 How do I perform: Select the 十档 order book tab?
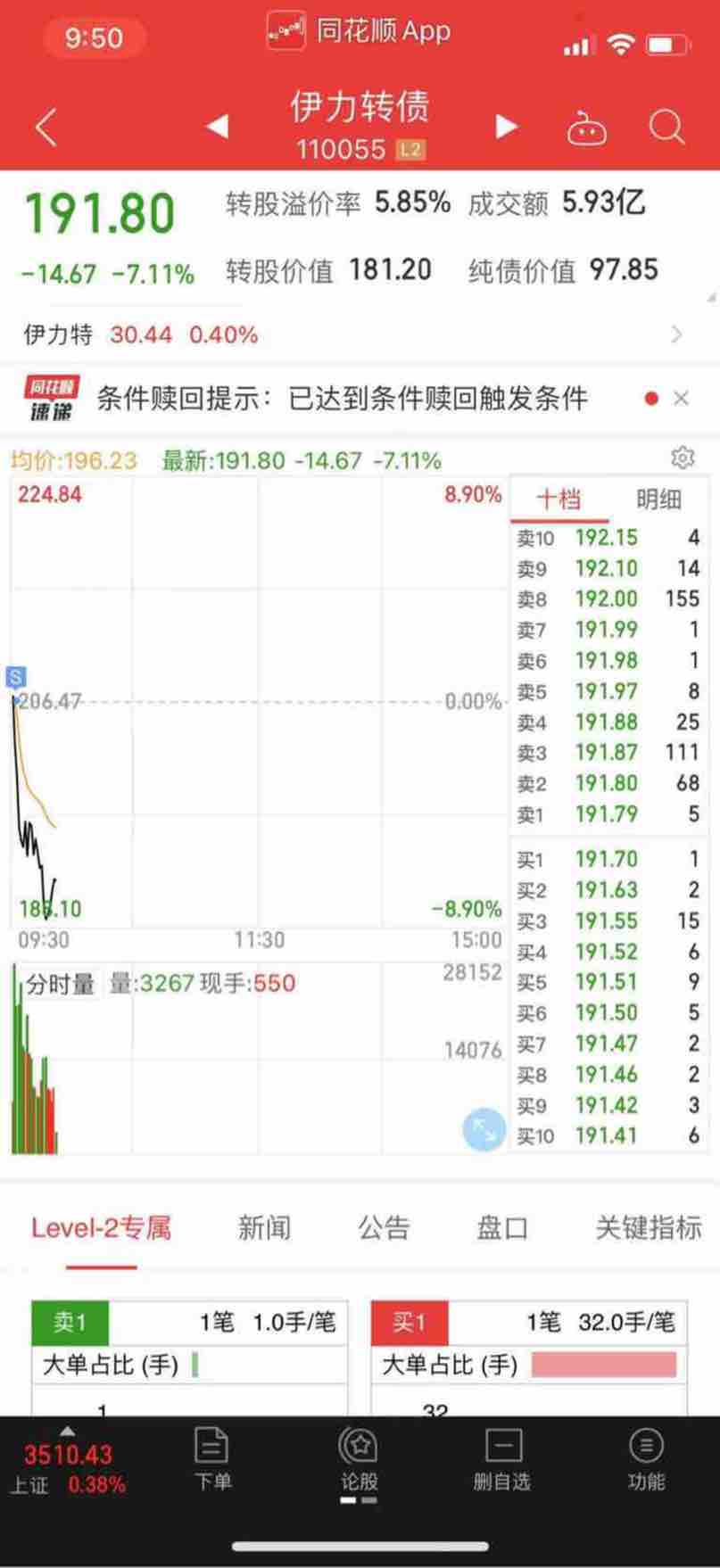tap(559, 499)
